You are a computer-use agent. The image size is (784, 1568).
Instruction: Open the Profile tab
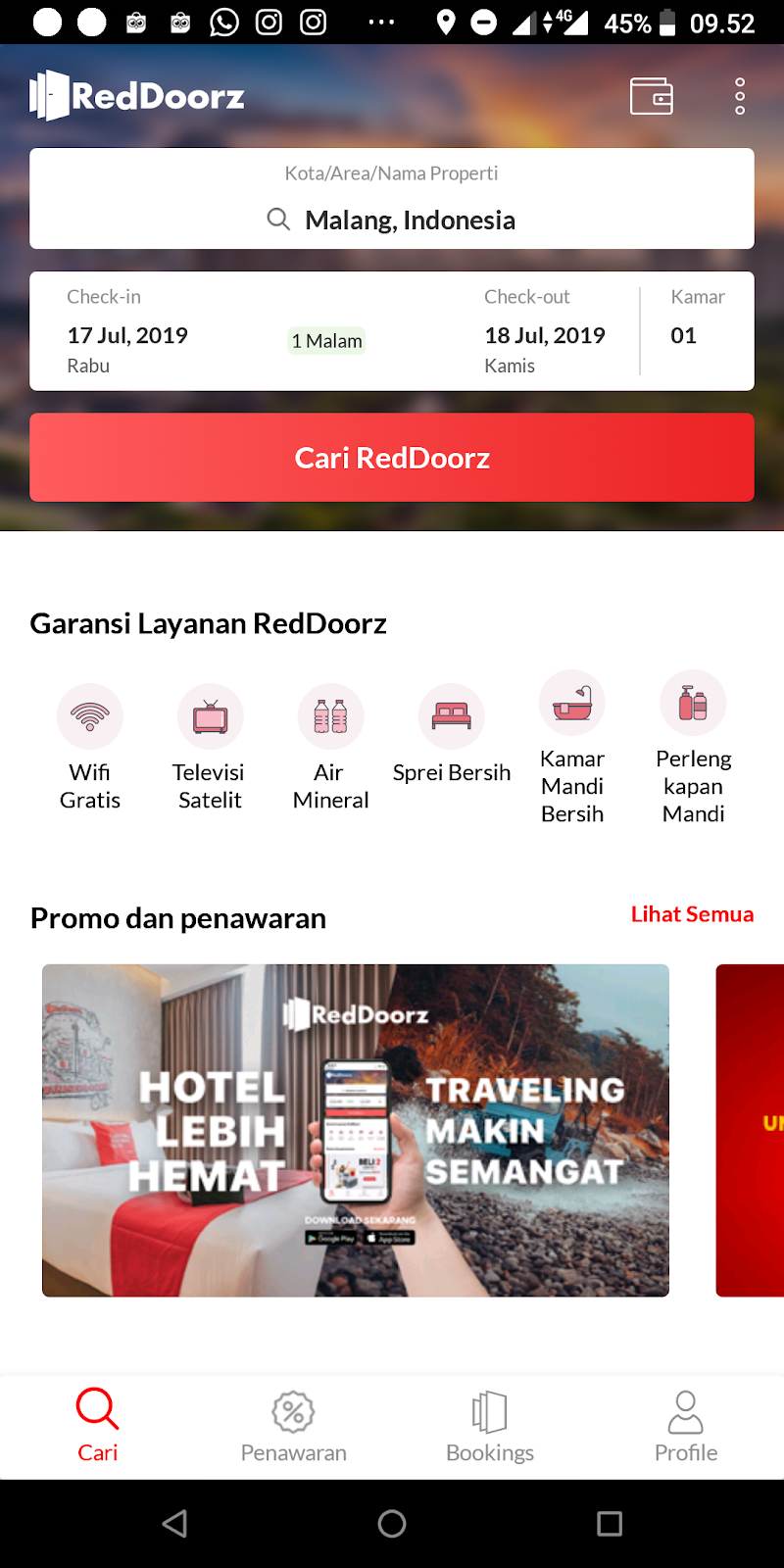coord(686,1426)
